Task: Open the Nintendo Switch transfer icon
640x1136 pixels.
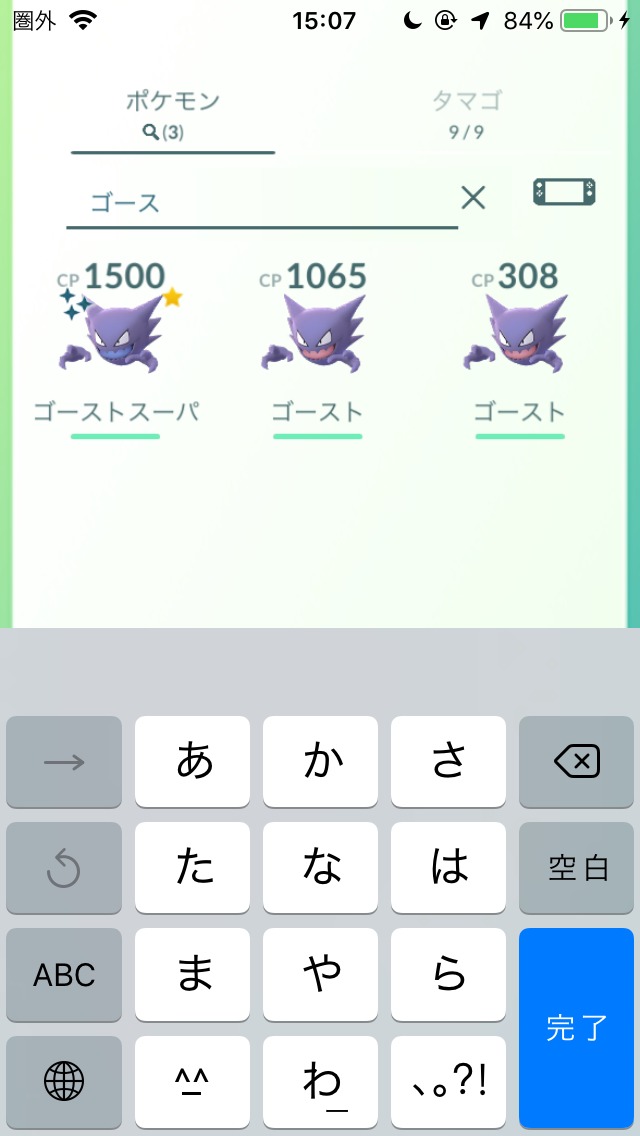Action: tap(564, 192)
